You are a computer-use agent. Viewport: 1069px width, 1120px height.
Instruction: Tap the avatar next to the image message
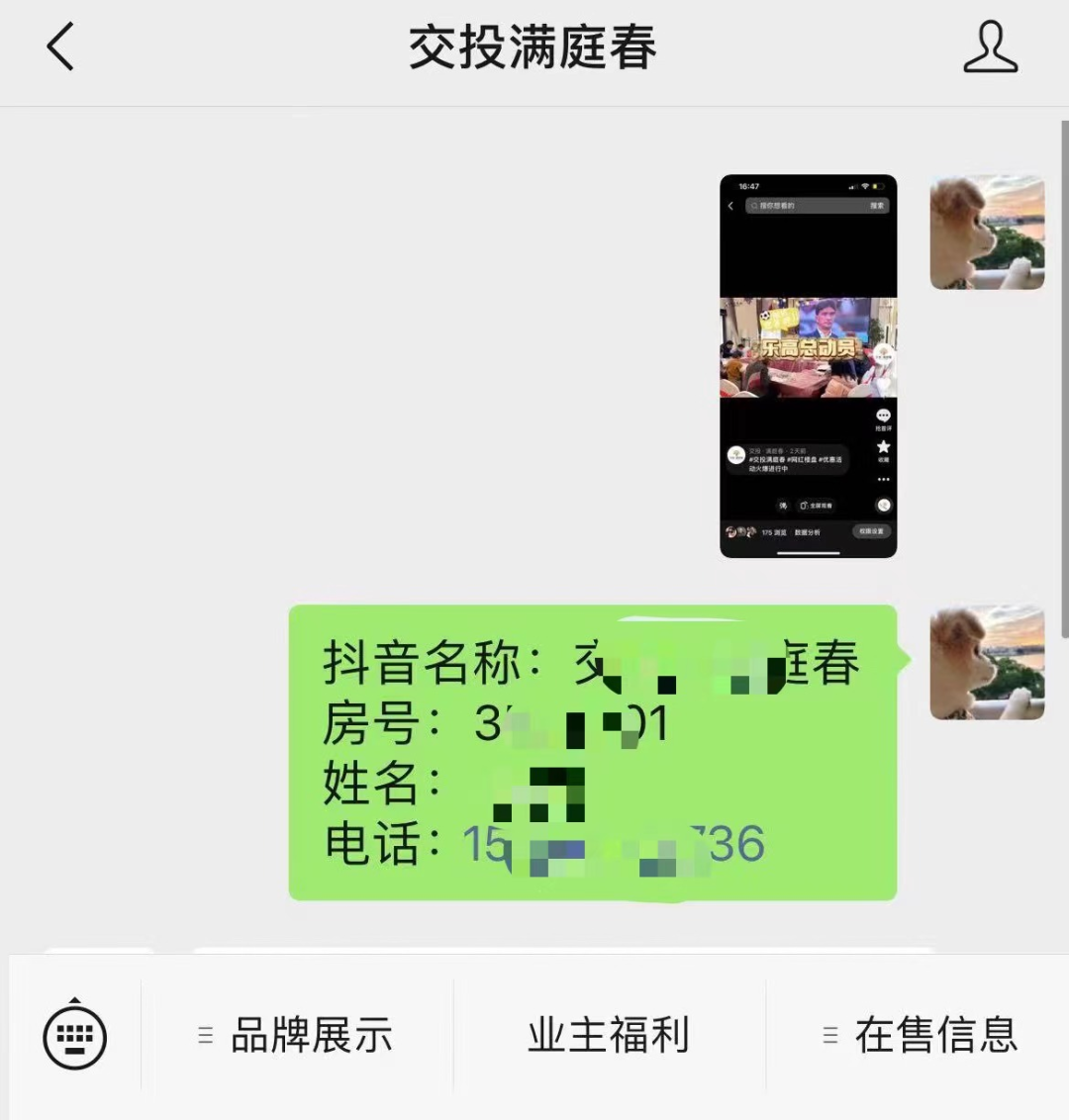pos(987,233)
